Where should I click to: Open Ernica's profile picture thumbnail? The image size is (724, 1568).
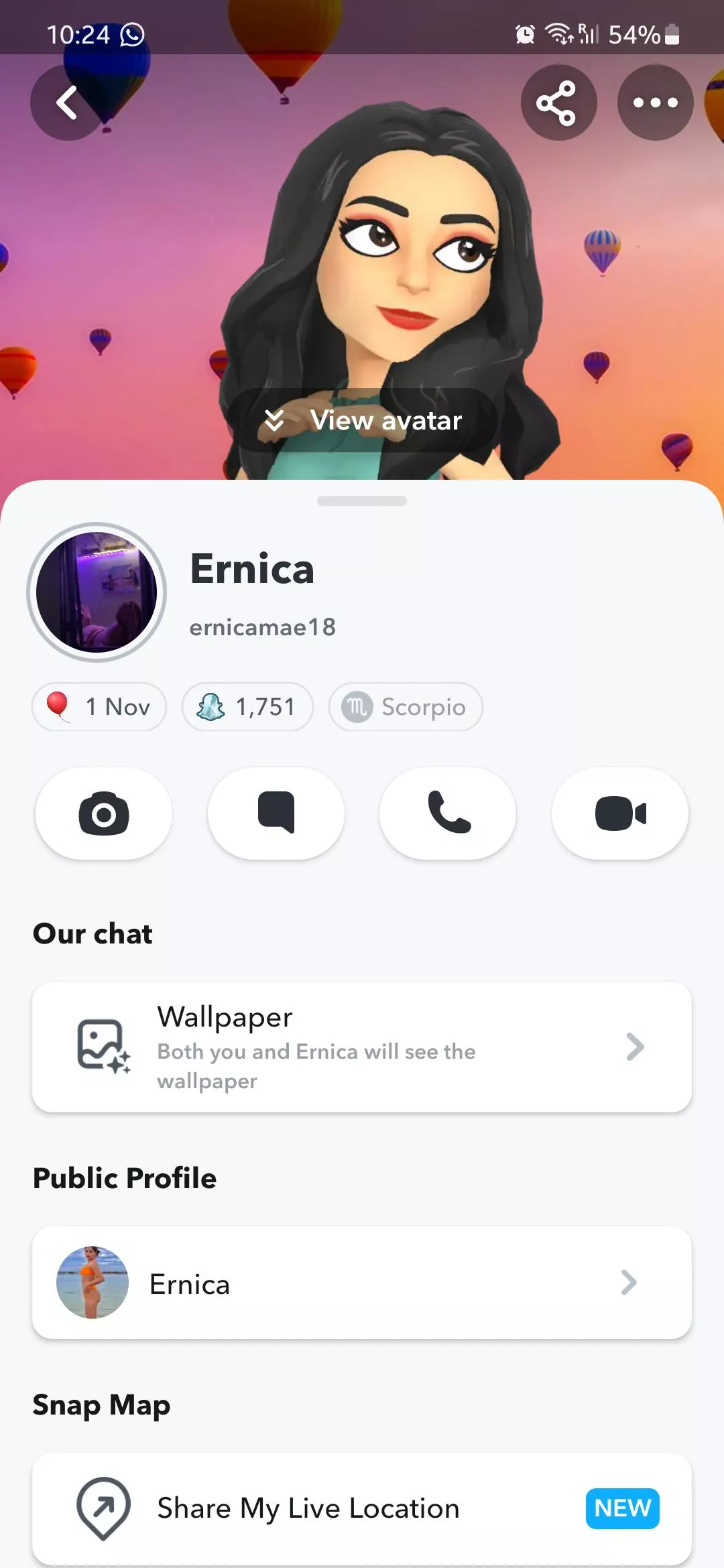(97, 592)
